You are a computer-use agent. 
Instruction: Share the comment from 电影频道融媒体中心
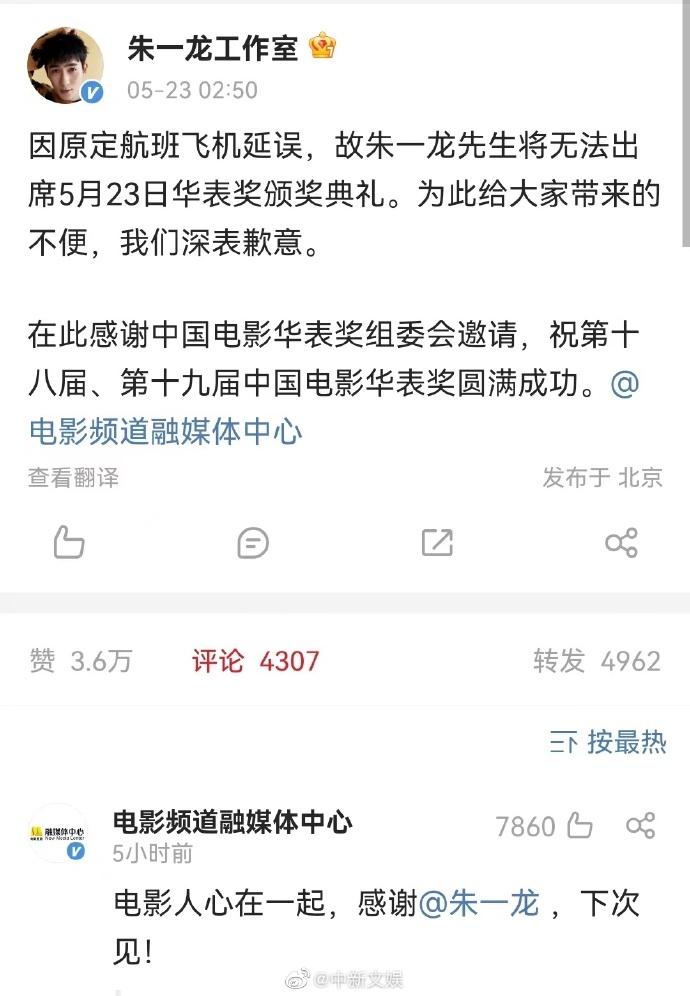640,826
